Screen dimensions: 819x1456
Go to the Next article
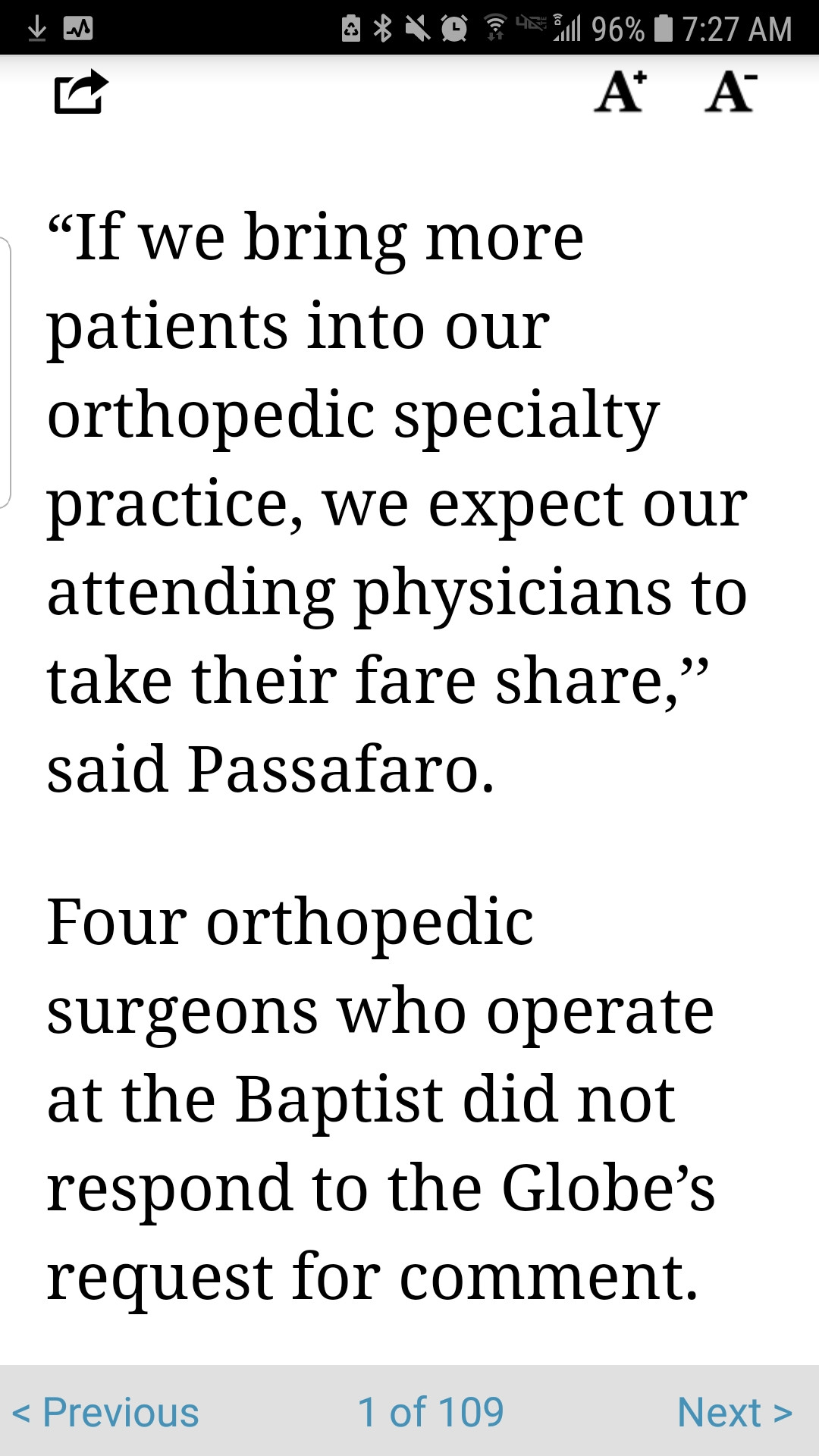click(x=734, y=1412)
